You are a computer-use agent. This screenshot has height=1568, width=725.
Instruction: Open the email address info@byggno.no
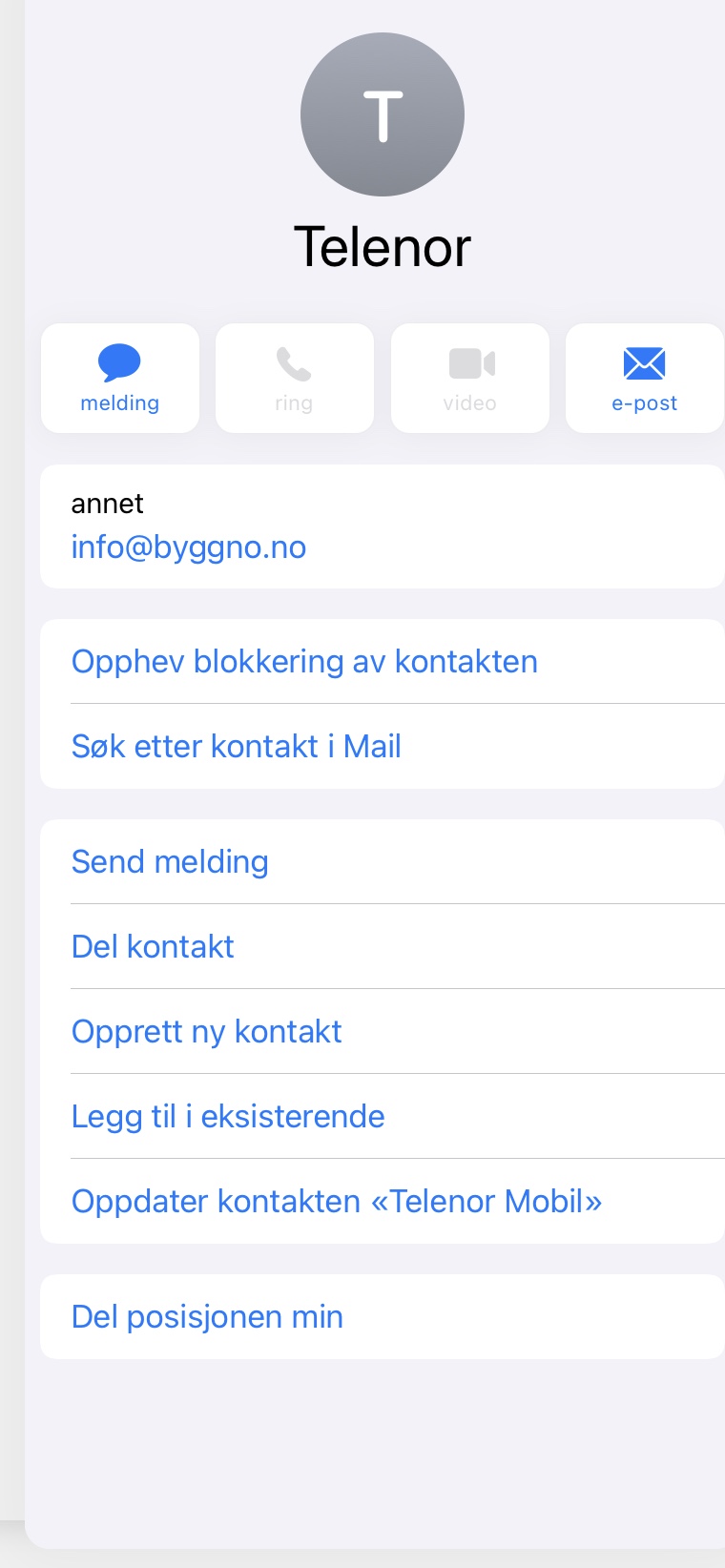tap(189, 547)
